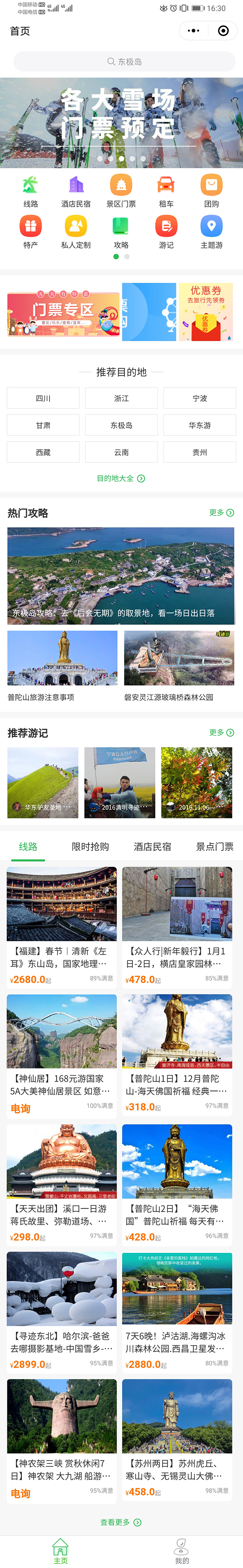Screen dimensions: 243x1568
Task: See more 热门攻略 guides
Action: (221, 513)
